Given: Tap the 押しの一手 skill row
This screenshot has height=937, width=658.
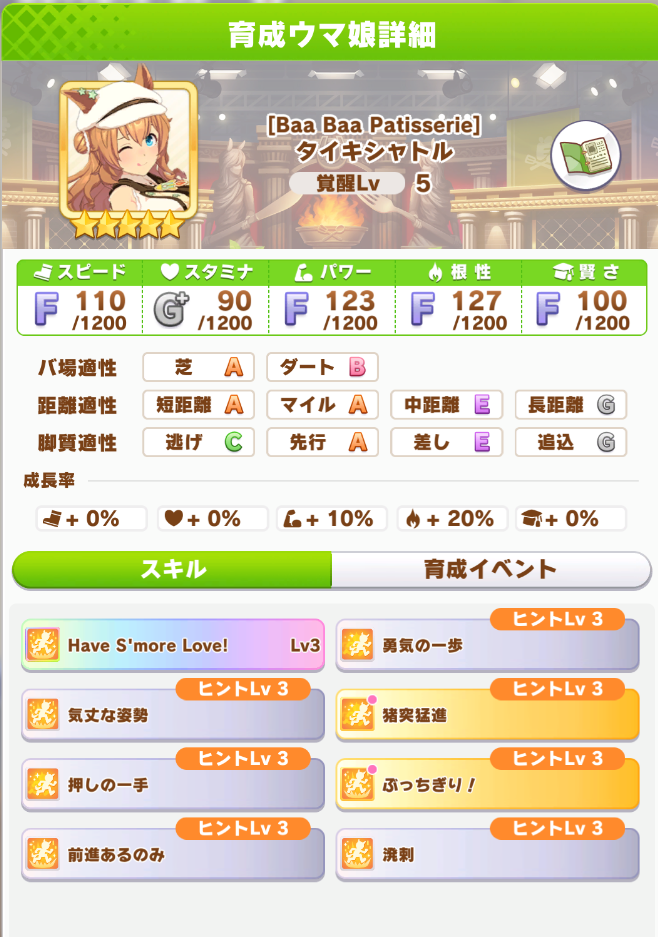Looking at the screenshot, I should pos(172,785).
